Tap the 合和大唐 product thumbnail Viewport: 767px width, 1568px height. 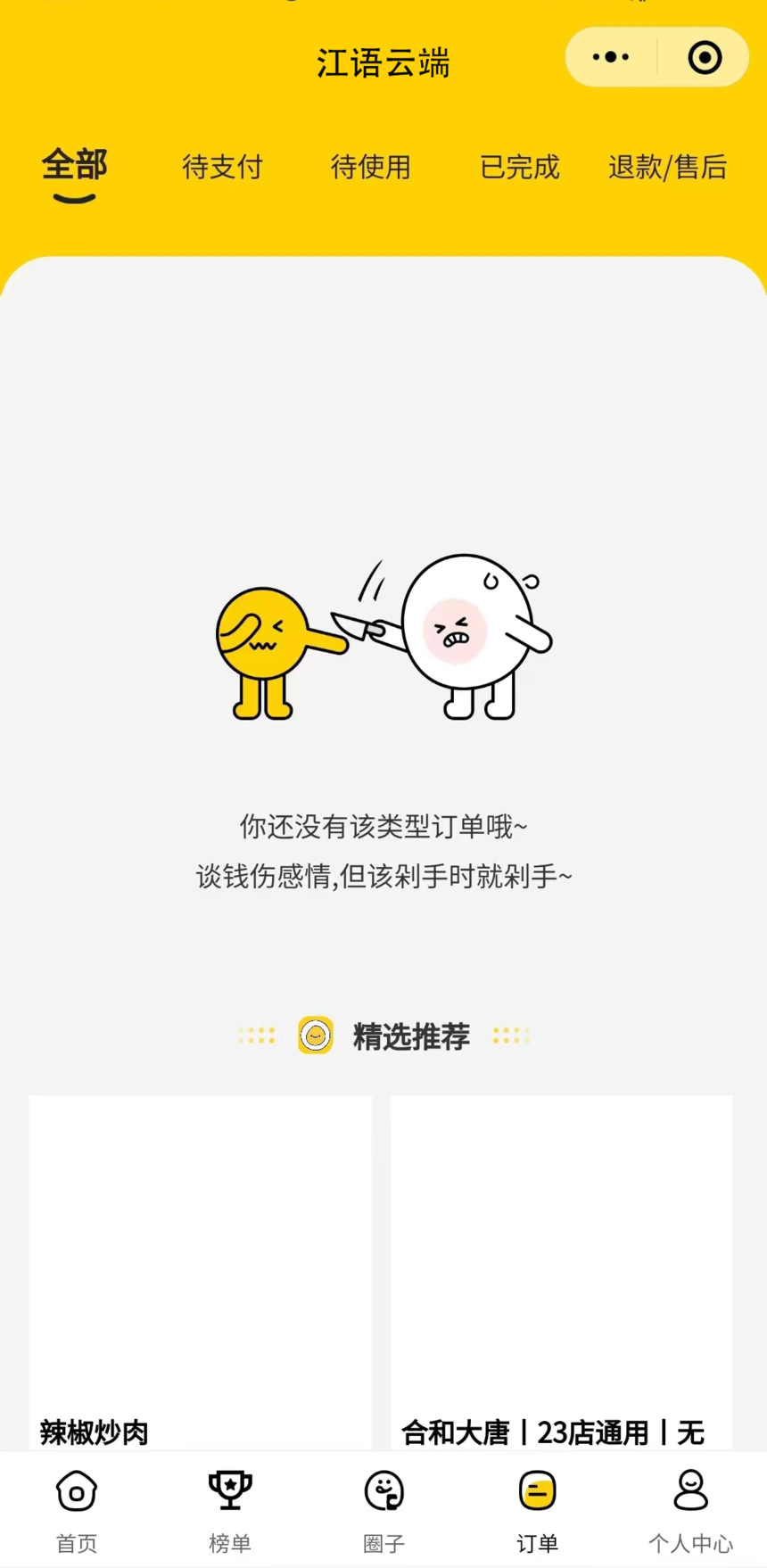point(561,1249)
